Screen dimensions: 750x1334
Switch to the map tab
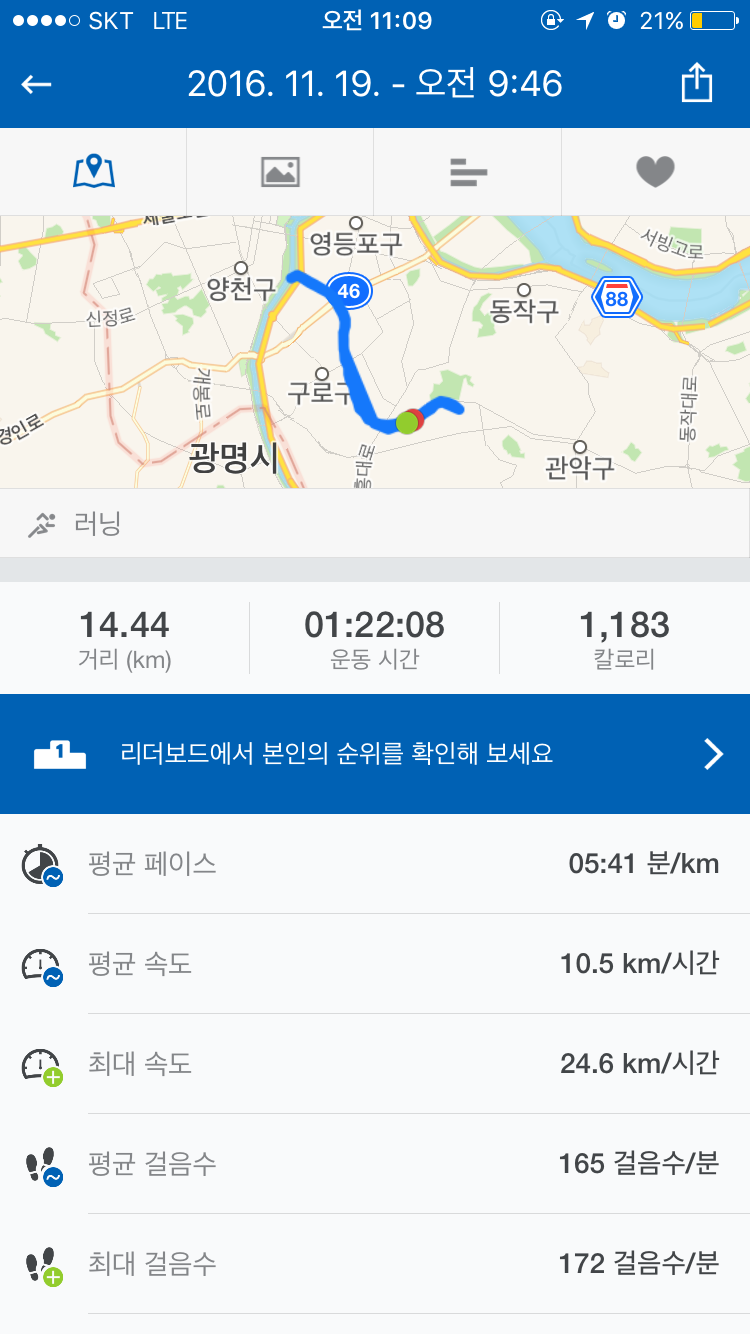click(94, 171)
